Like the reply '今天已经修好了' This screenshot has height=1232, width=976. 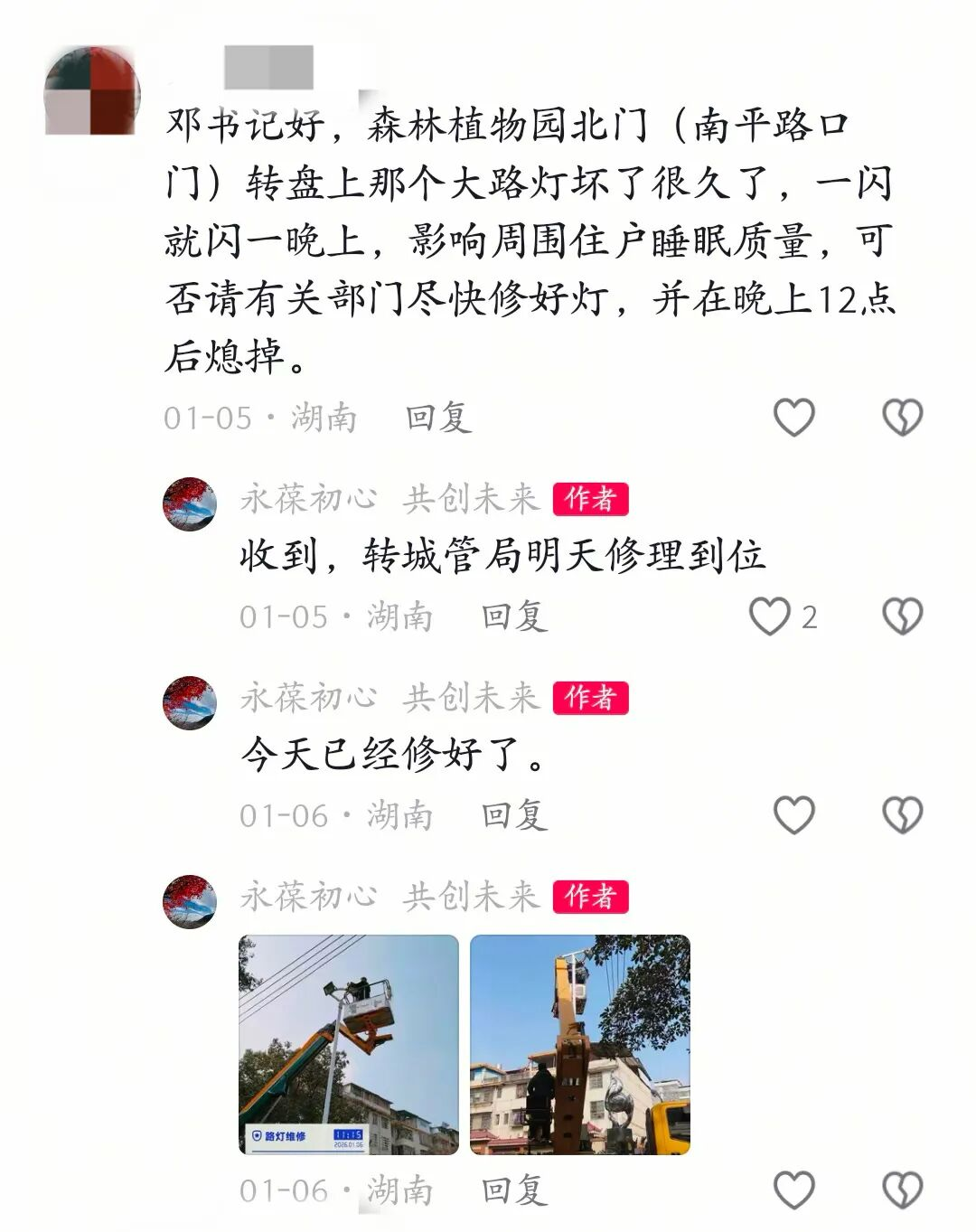(793, 815)
